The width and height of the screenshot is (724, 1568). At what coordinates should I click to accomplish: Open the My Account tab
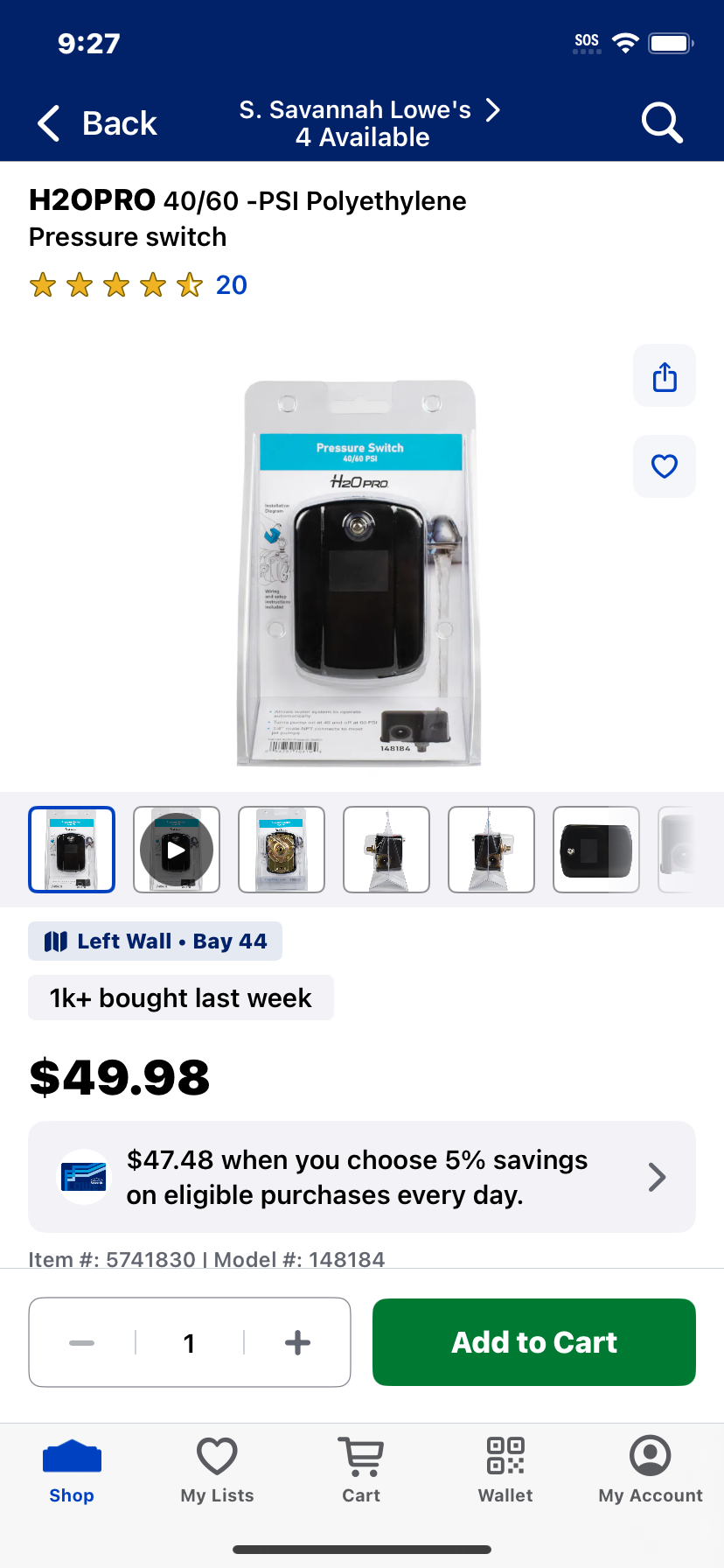(x=651, y=1470)
